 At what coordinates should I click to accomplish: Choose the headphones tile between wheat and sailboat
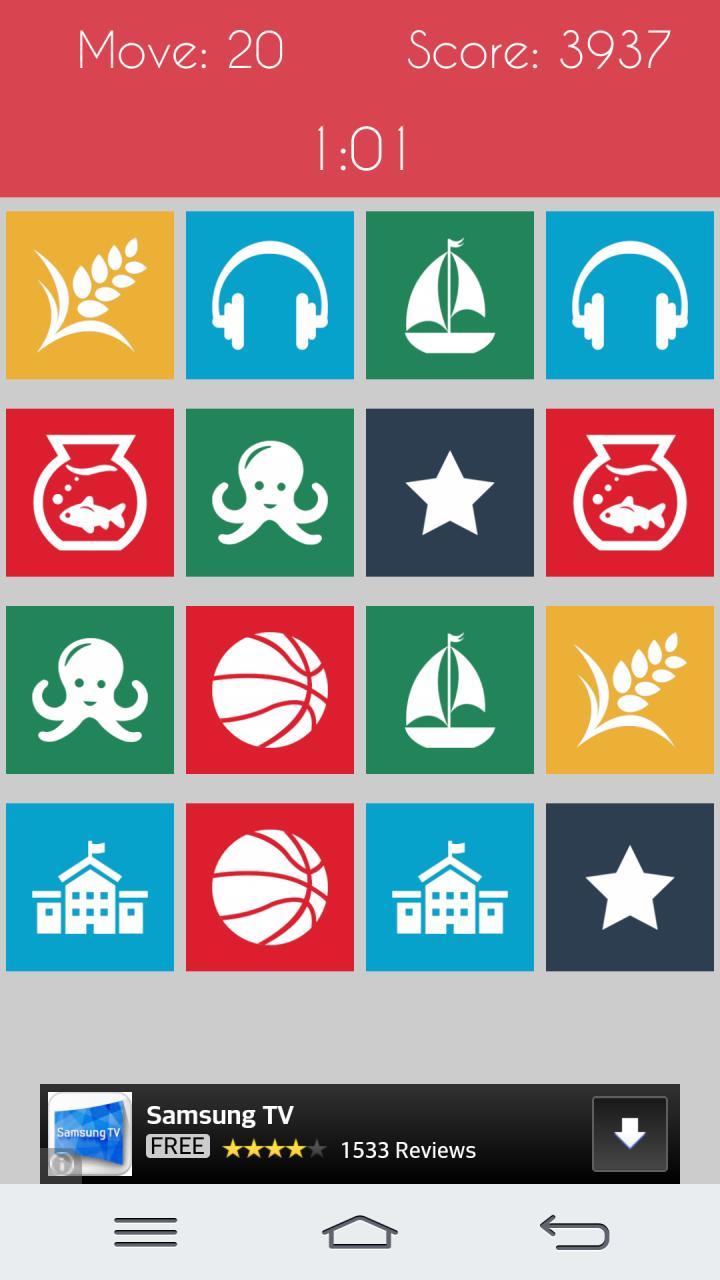point(270,295)
